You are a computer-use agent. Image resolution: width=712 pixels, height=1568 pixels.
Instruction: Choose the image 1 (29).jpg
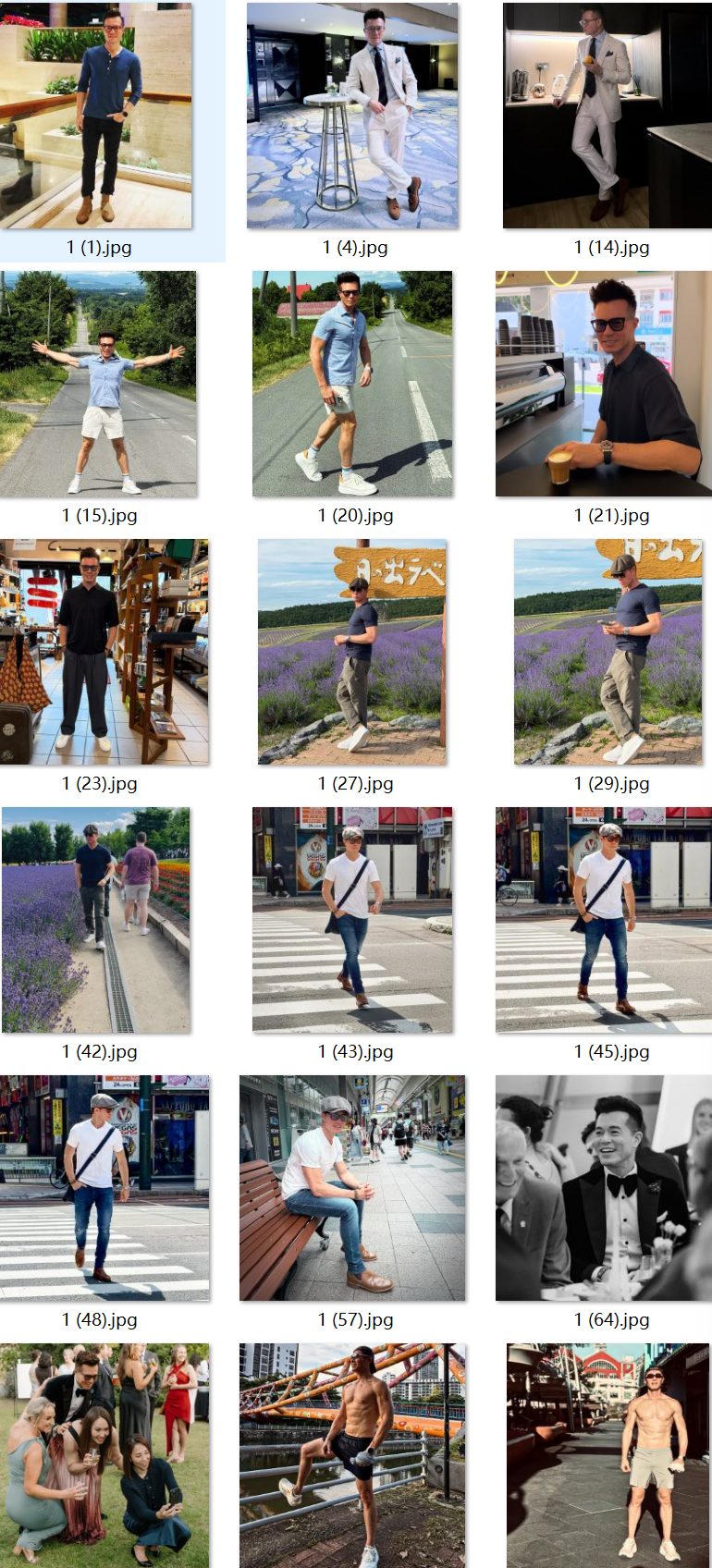pyautogui.click(x=608, y=652)
